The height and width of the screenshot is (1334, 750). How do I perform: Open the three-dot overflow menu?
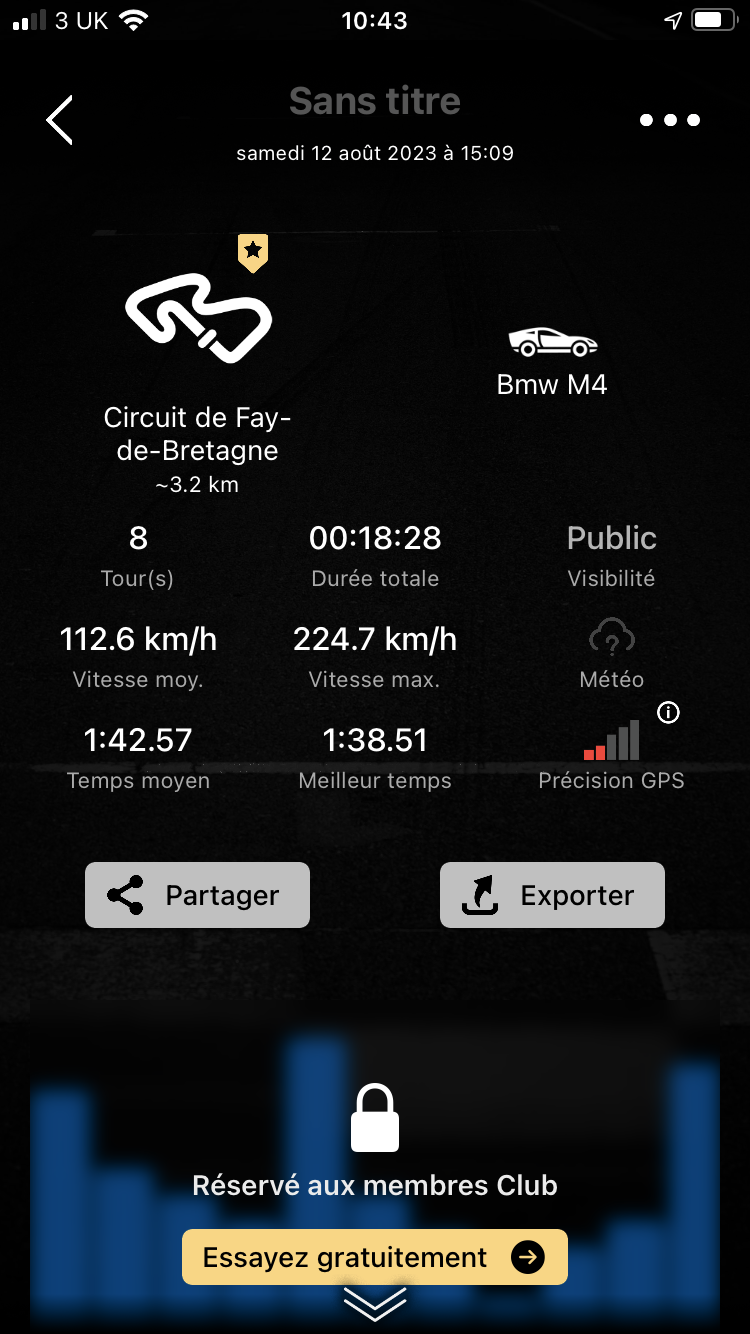click(670, 120)
